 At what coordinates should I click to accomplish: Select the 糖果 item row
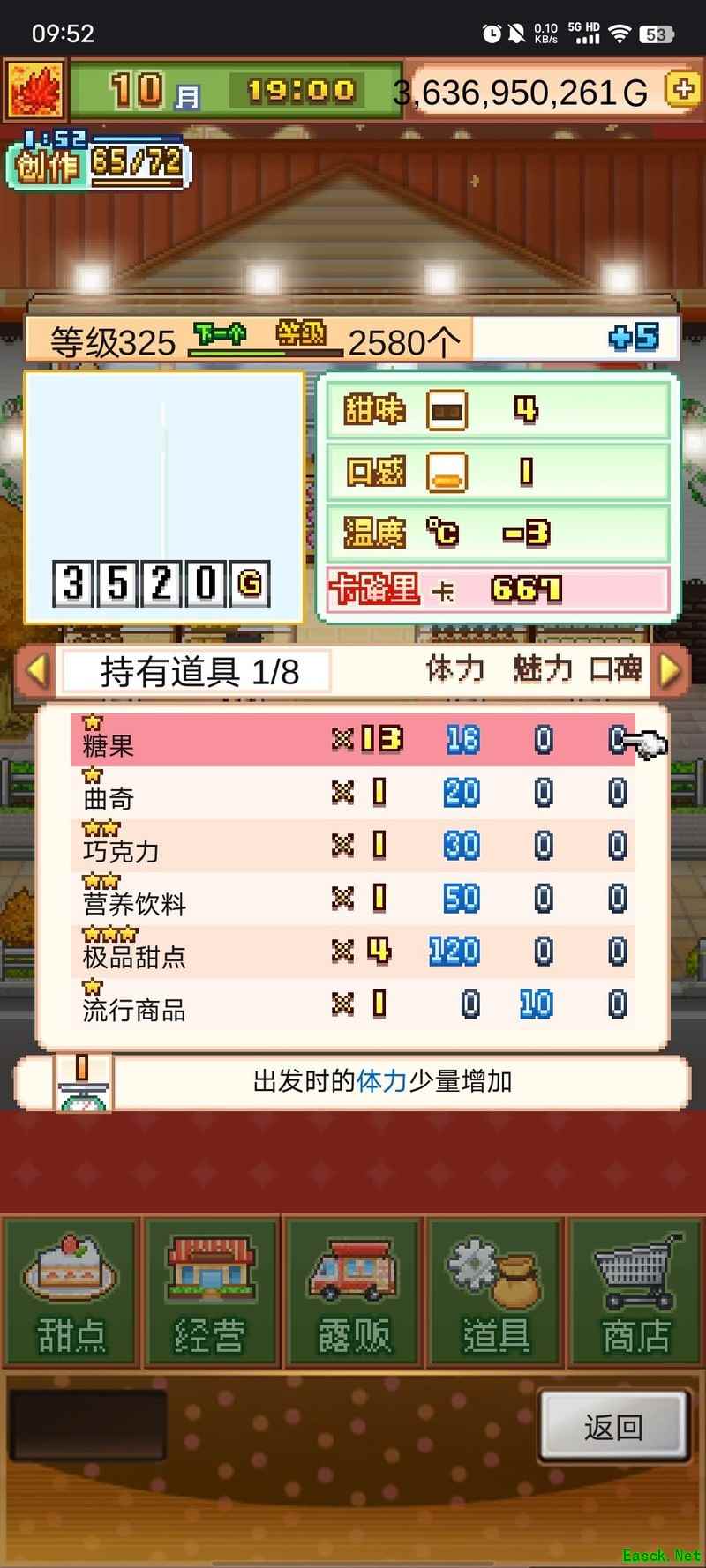coord(353,740)
